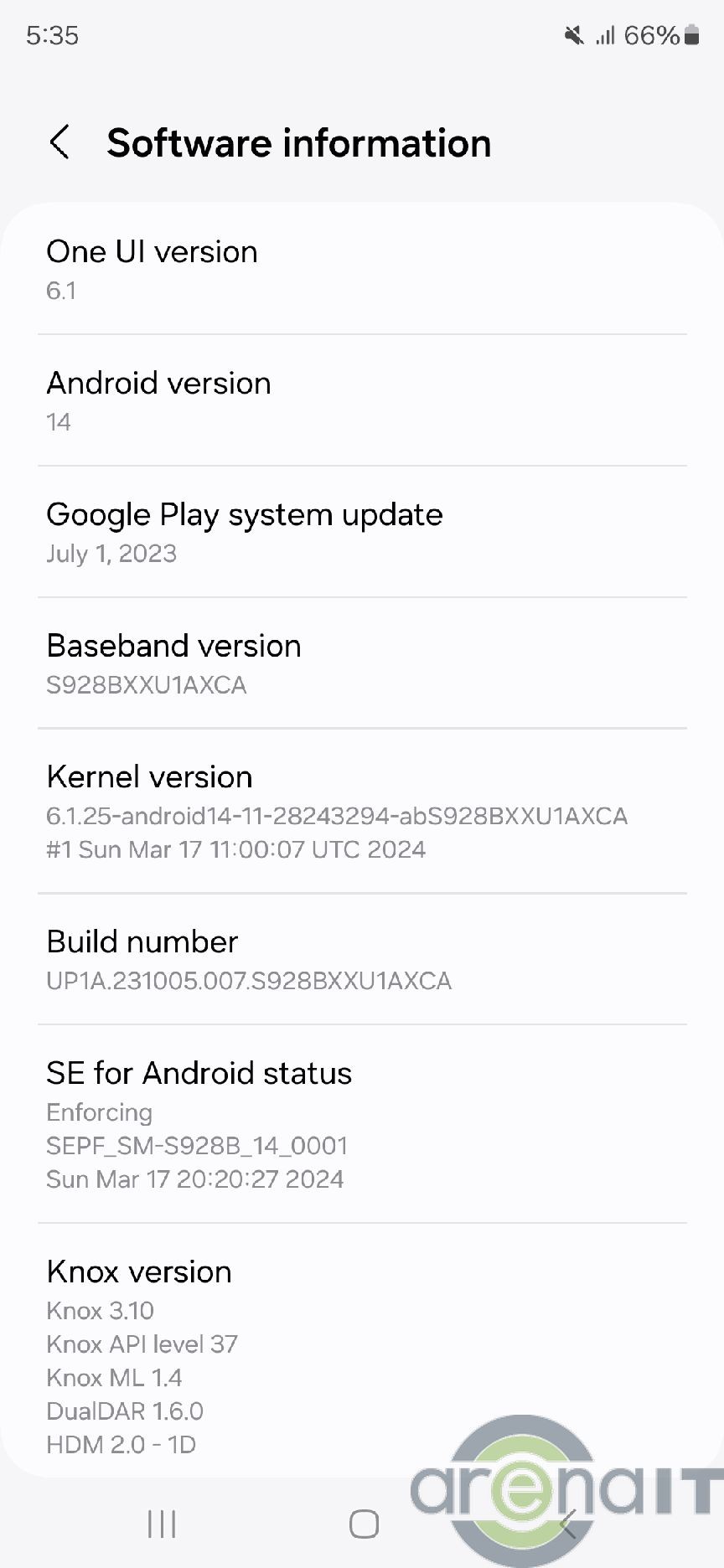
Task: Go back from Software information
Action: 59,142
